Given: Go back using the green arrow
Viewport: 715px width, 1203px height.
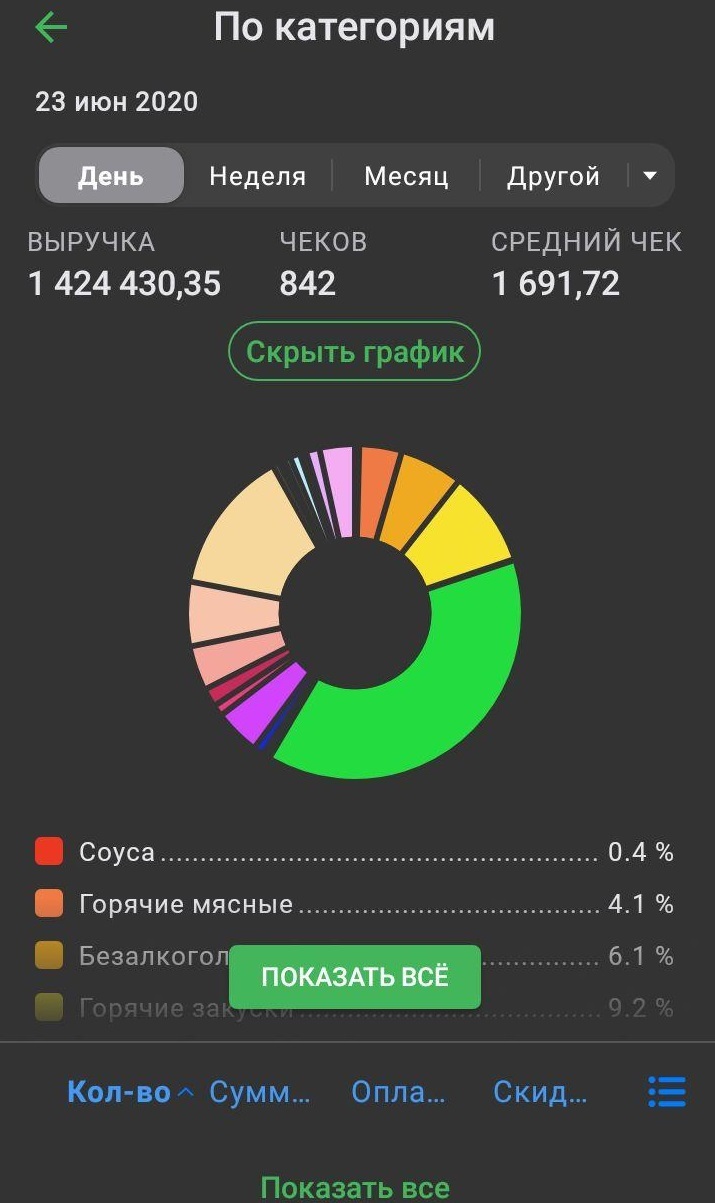Looking at the screenshot, I should pyautogui.click(x=50, y=27).
